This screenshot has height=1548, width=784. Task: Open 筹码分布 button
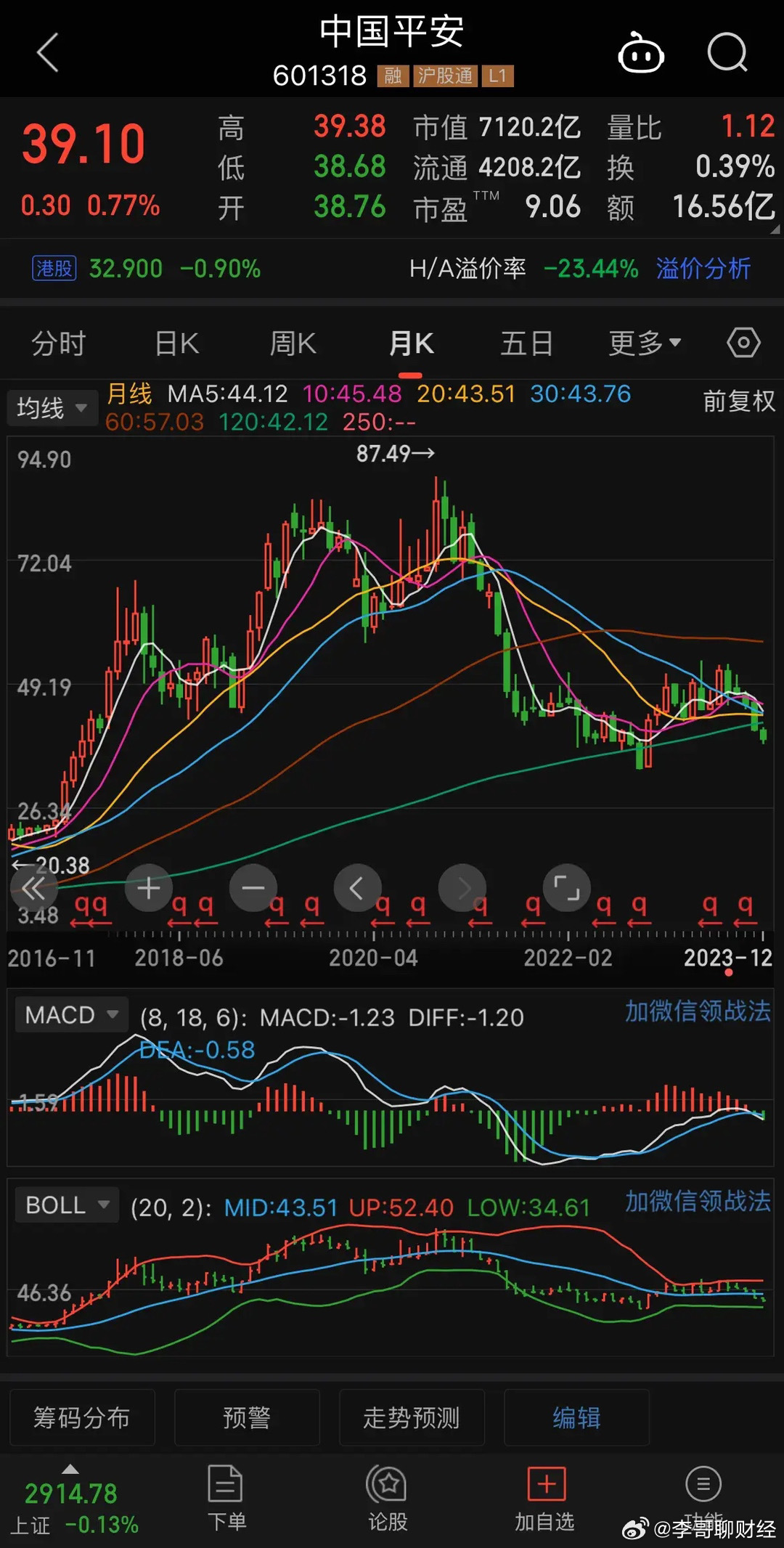point(82,1417)
